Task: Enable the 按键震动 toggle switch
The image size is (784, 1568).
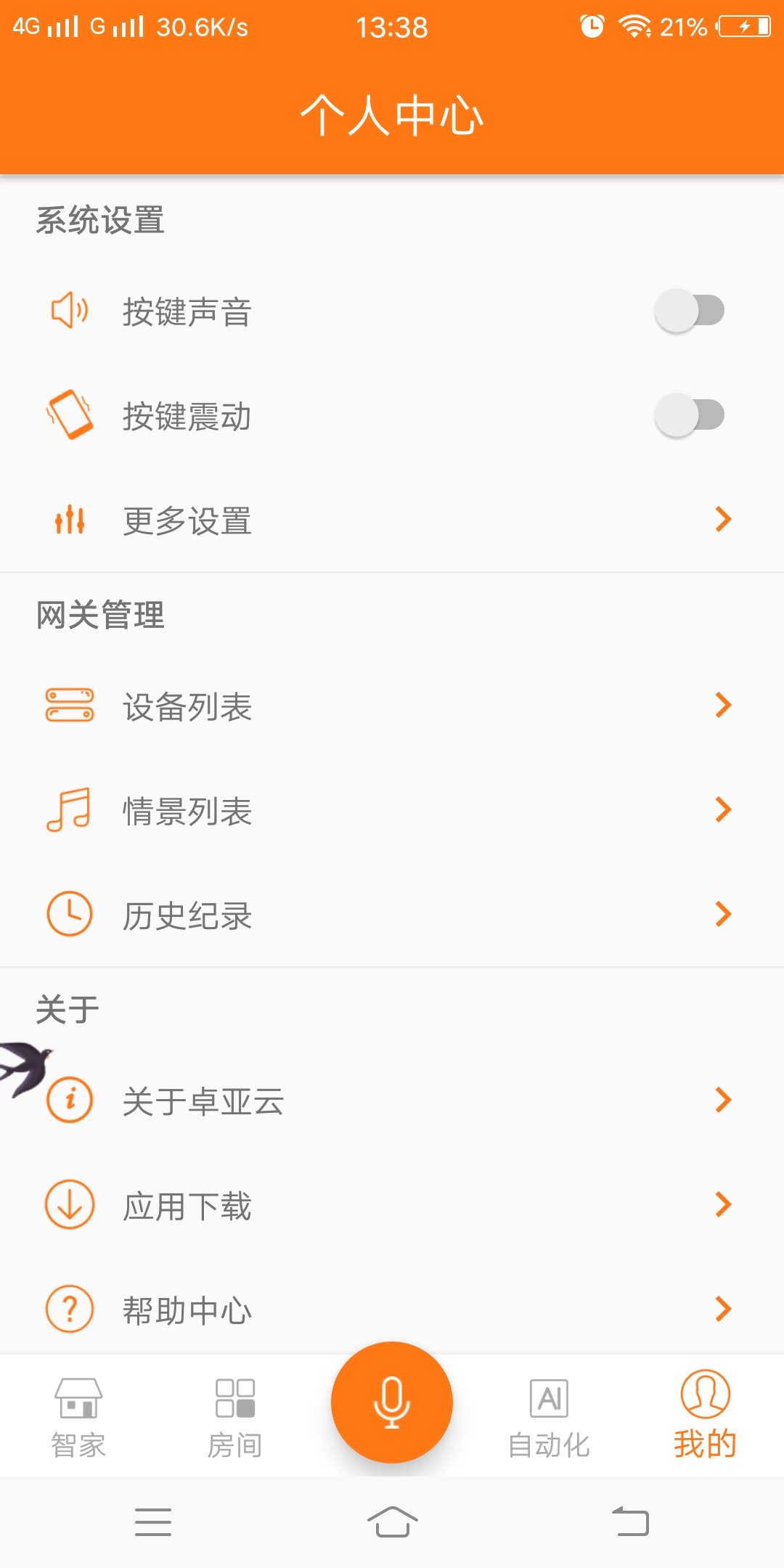Action: pyautogui.click(x=690, y=416)
